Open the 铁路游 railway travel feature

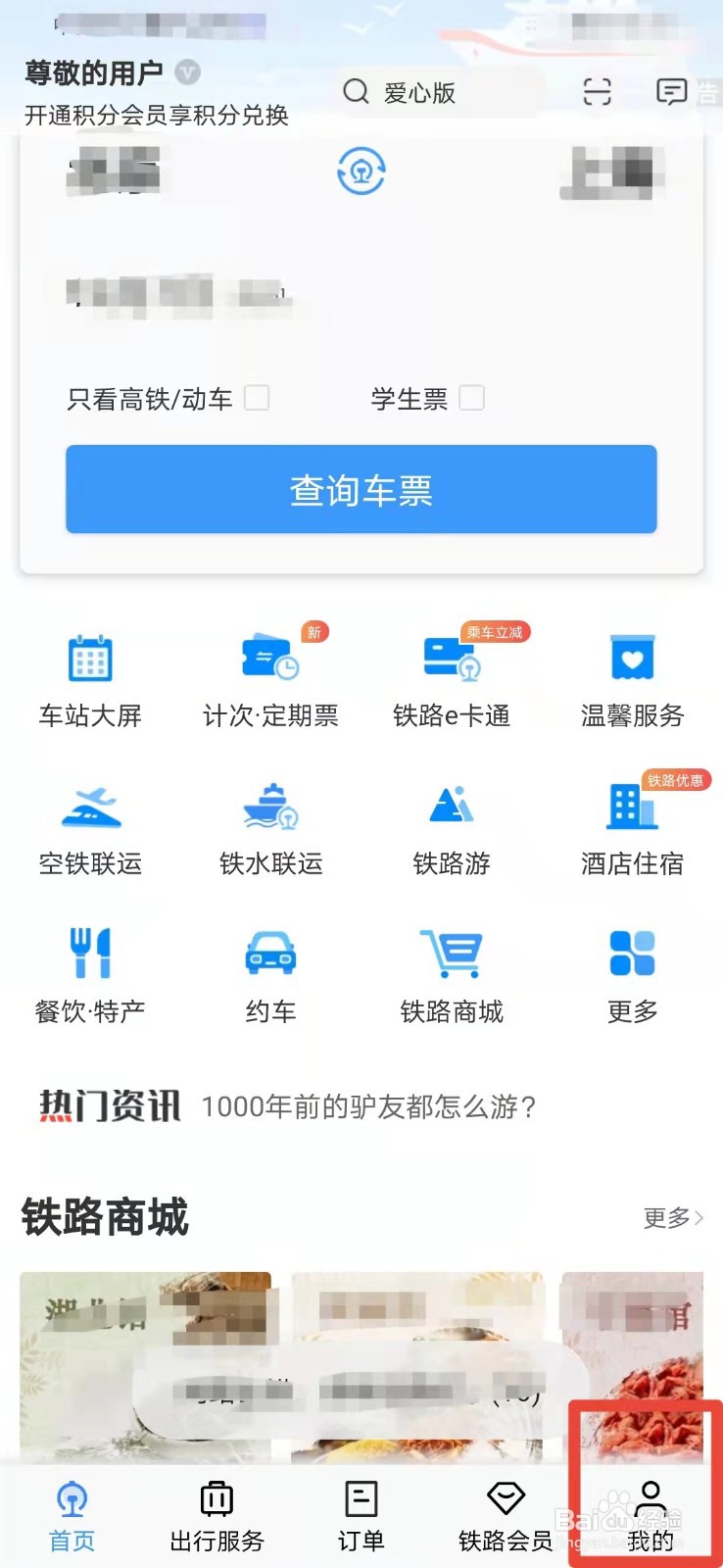(452, 825)
